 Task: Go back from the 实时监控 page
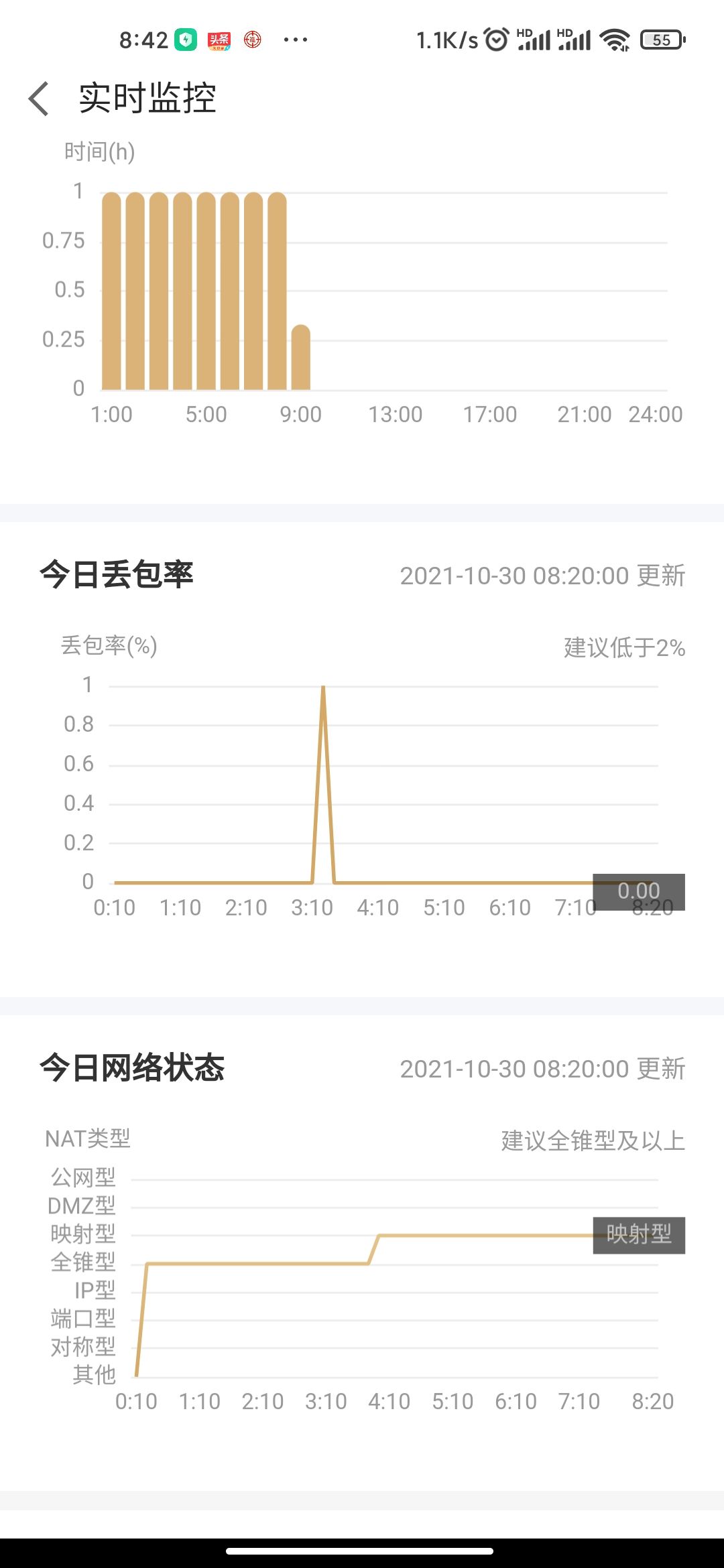pos(39,99)
